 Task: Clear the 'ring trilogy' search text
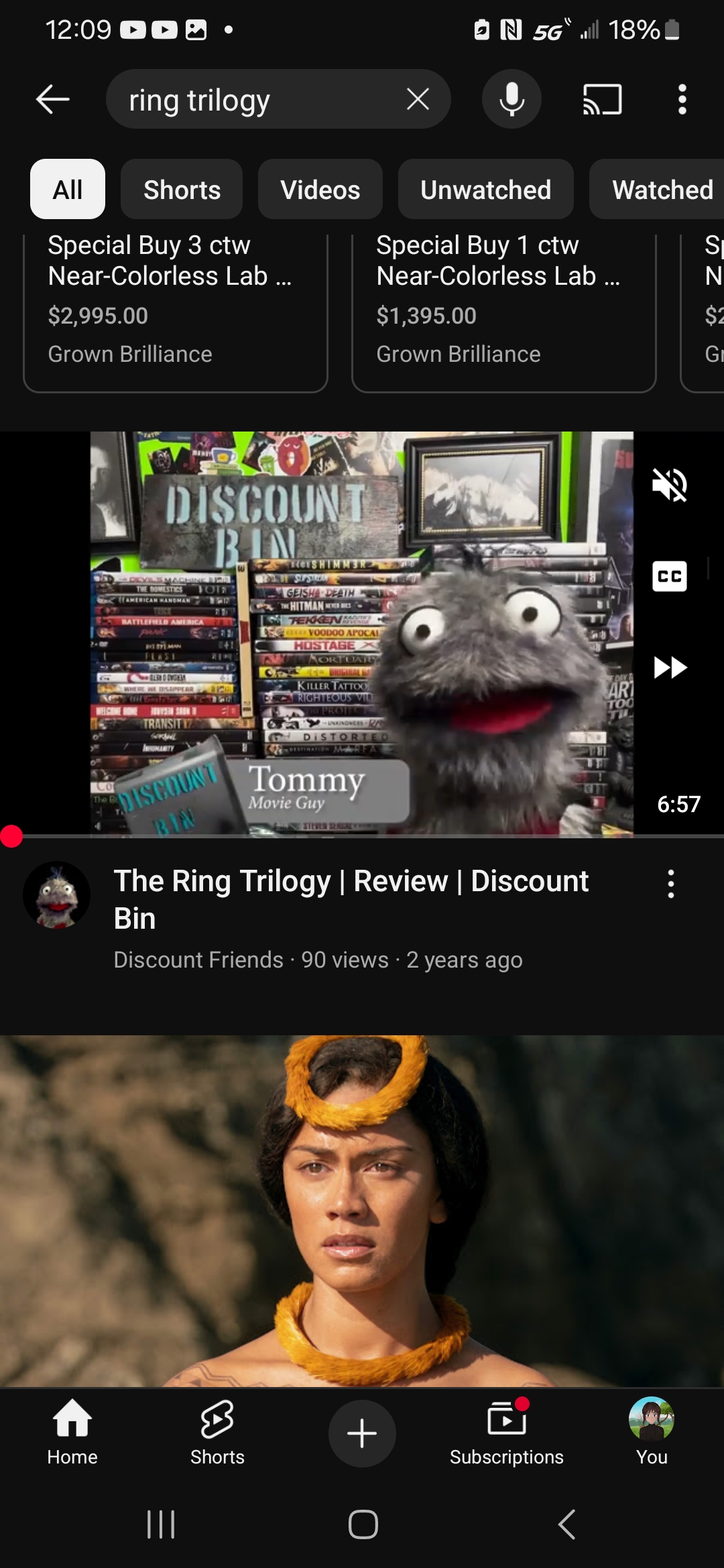[x=418, y=100]
